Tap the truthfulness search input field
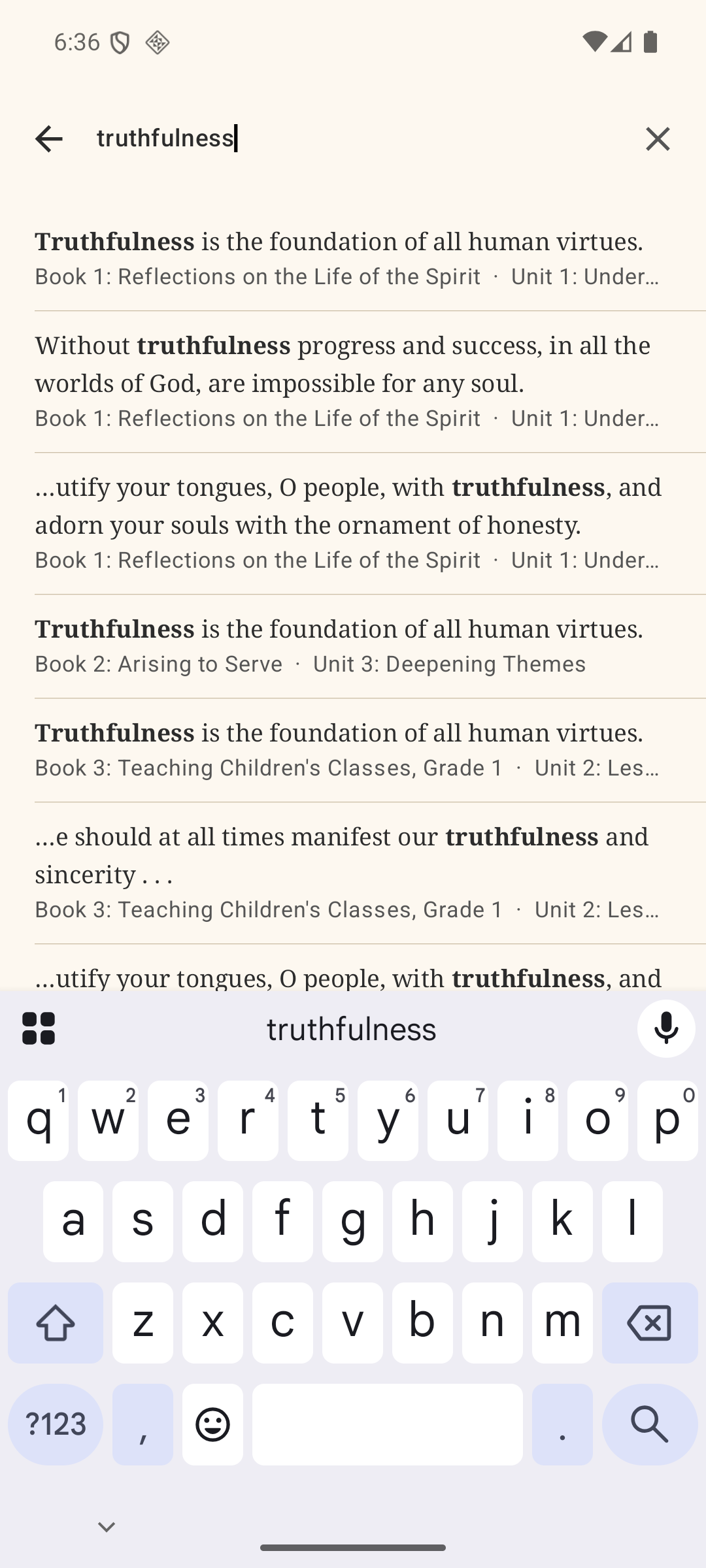This screenshot has width=706, height=1568. [261, 139]
